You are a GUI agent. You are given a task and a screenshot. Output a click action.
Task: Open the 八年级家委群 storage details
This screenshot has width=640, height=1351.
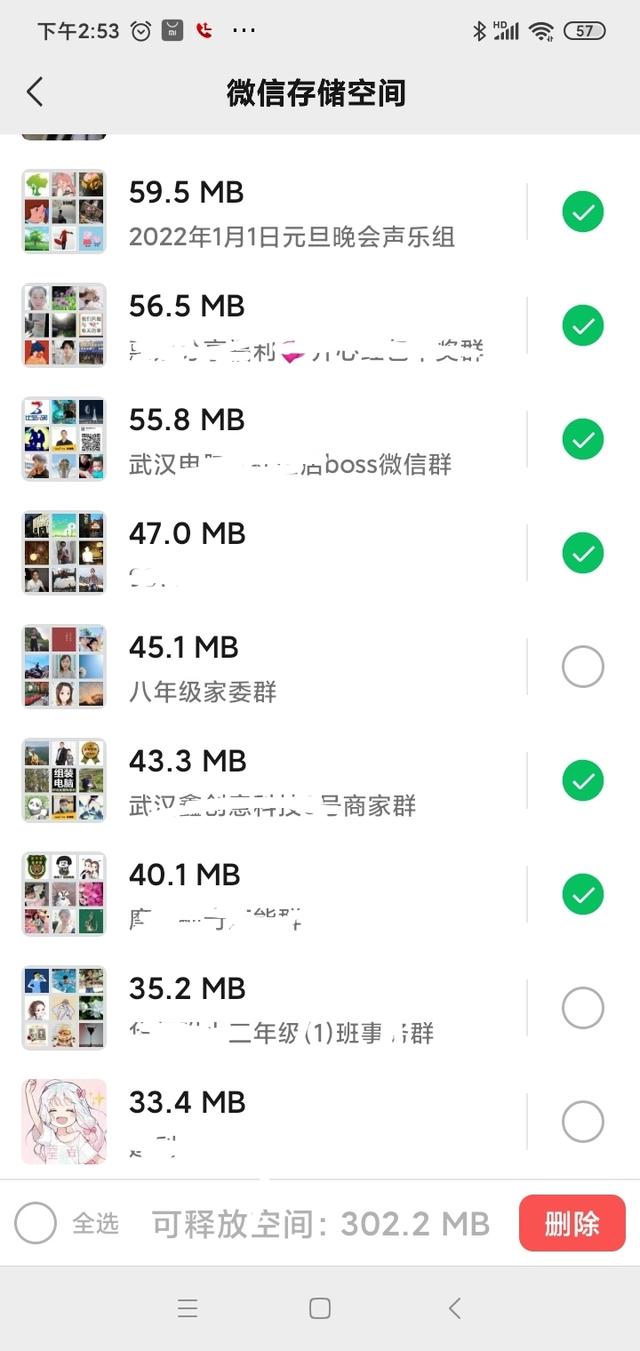[x=290, y=666]
